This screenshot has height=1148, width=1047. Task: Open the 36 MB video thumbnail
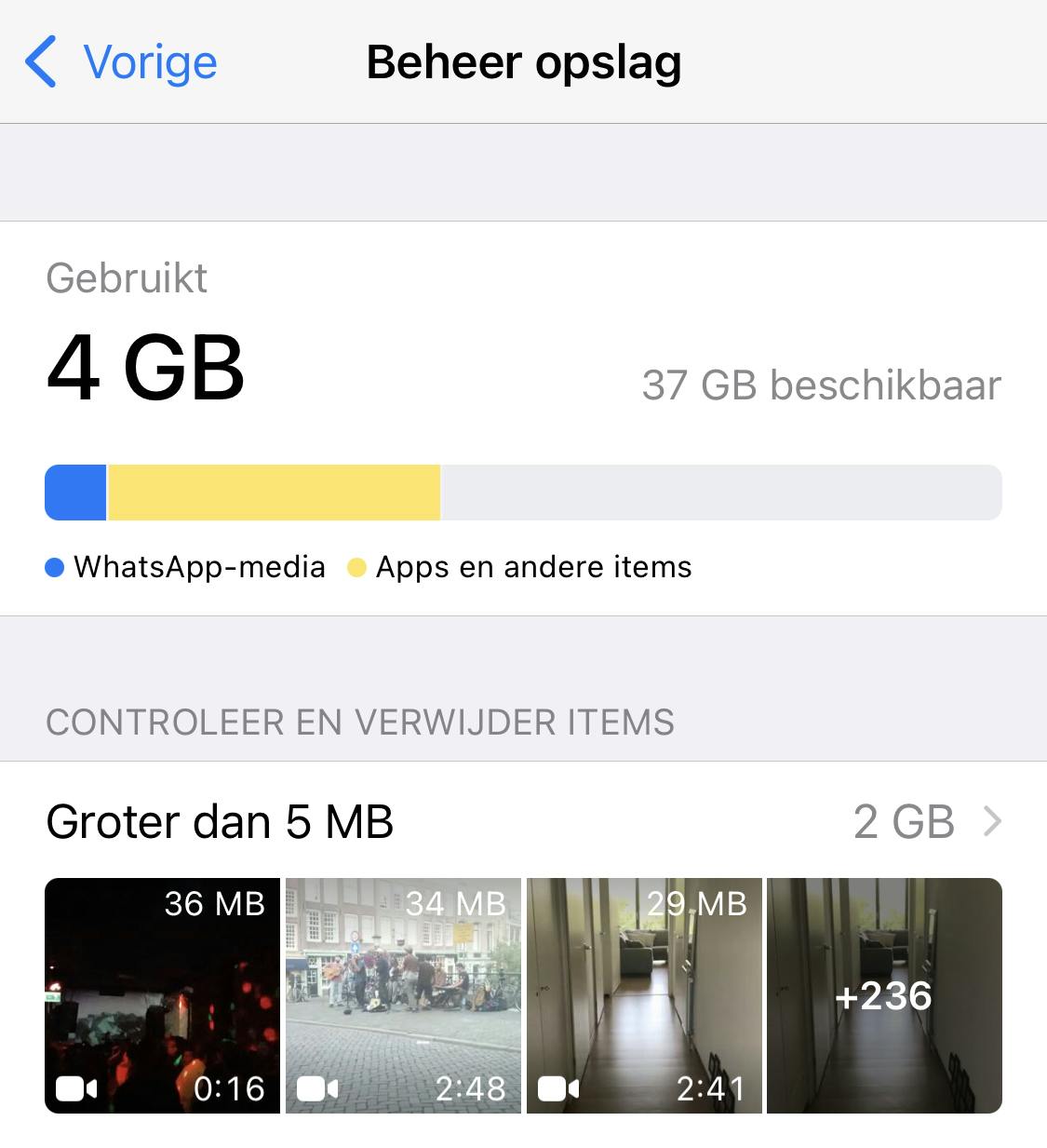tap(162, 995)
